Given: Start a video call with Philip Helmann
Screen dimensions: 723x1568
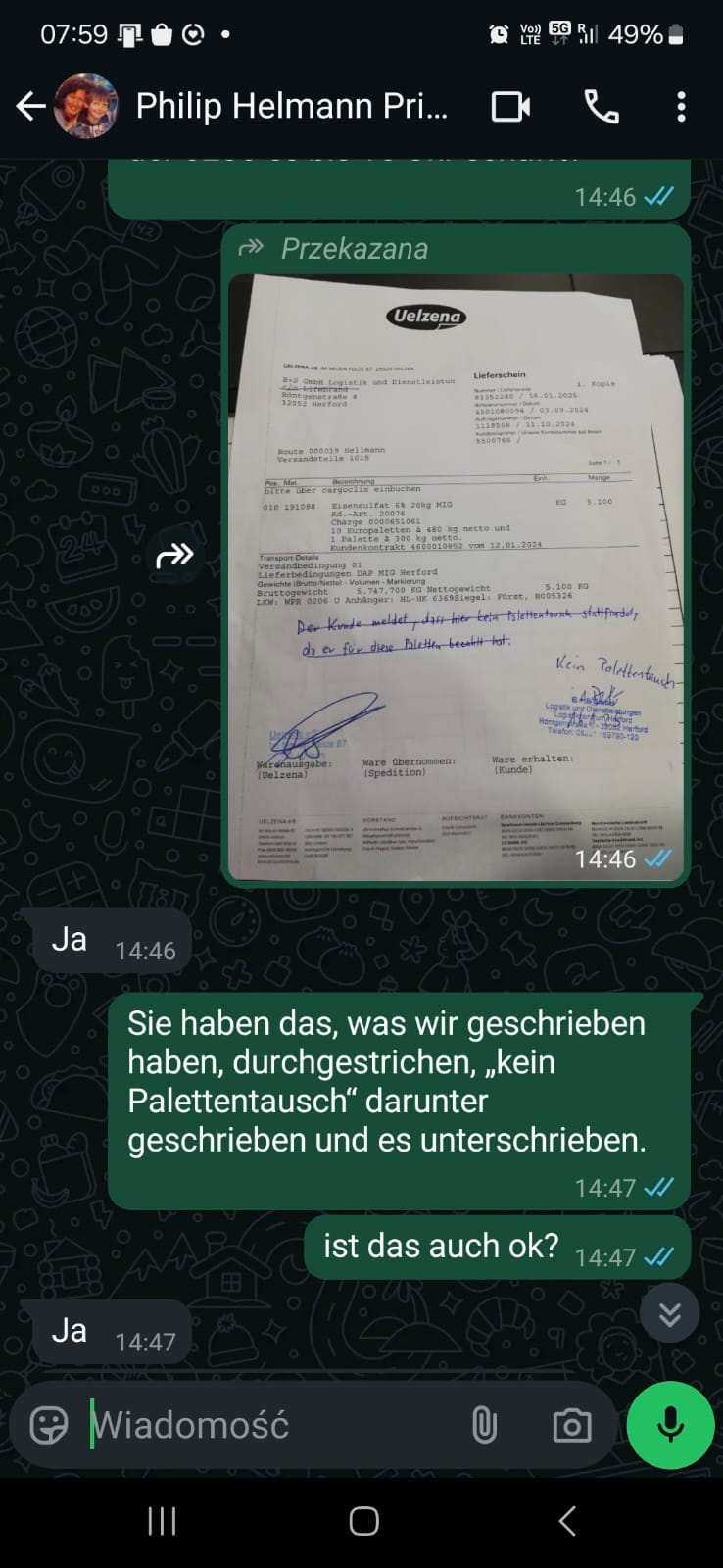Looking at the screenshot, I should point(510,106).
